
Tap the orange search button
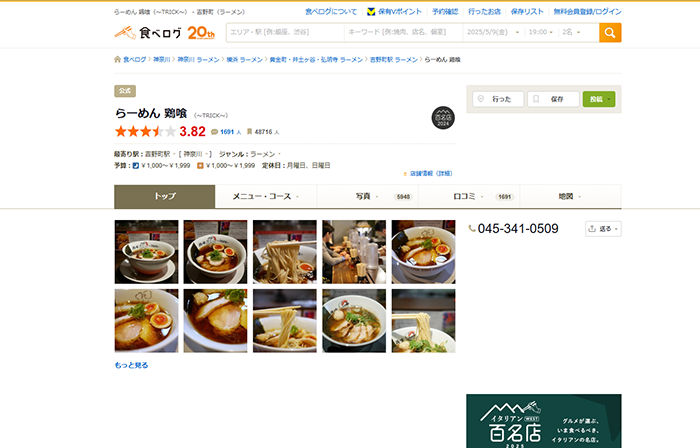(610, 32)
